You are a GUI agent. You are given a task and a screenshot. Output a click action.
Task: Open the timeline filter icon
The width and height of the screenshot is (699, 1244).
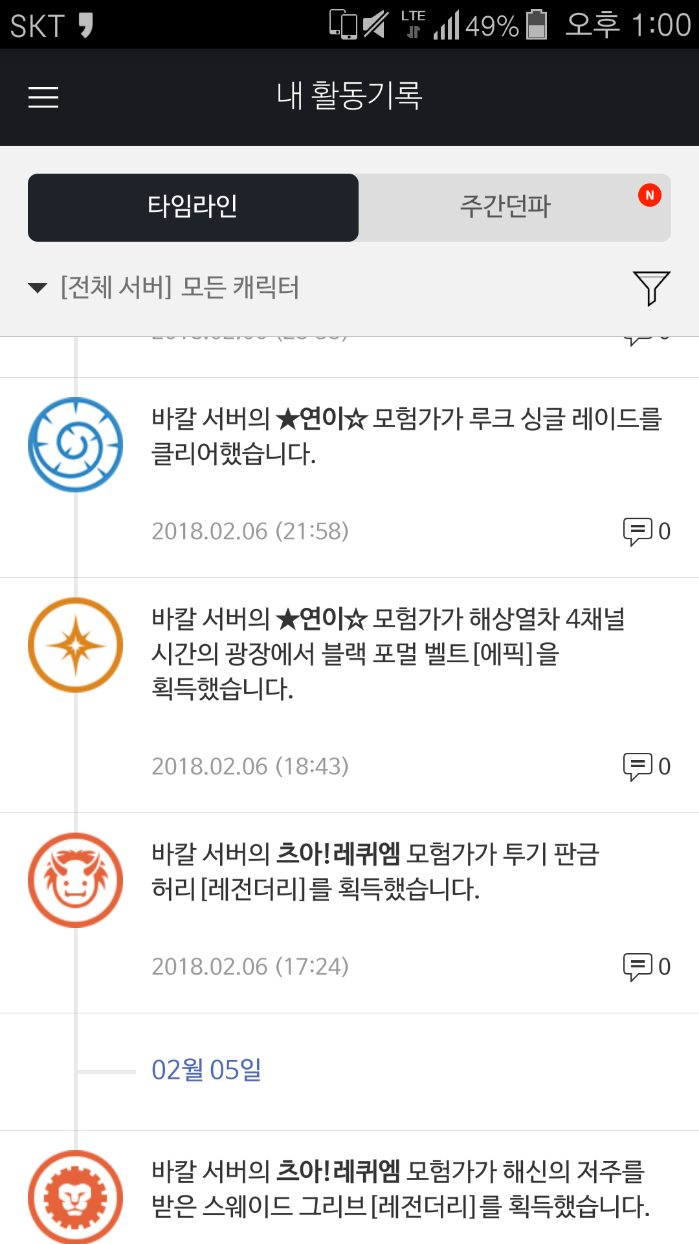click(651, 288)
